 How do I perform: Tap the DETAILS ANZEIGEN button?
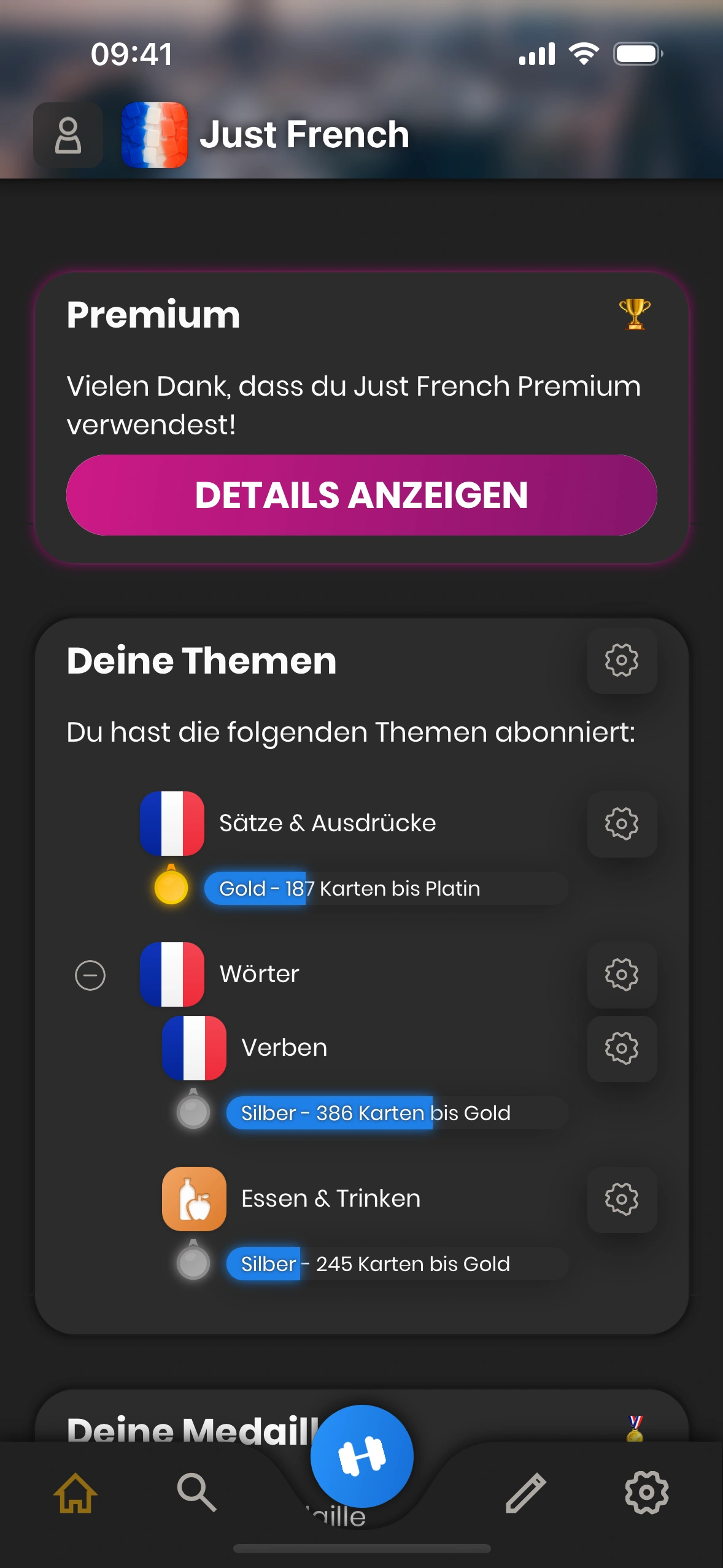click(x=361, y=495)
